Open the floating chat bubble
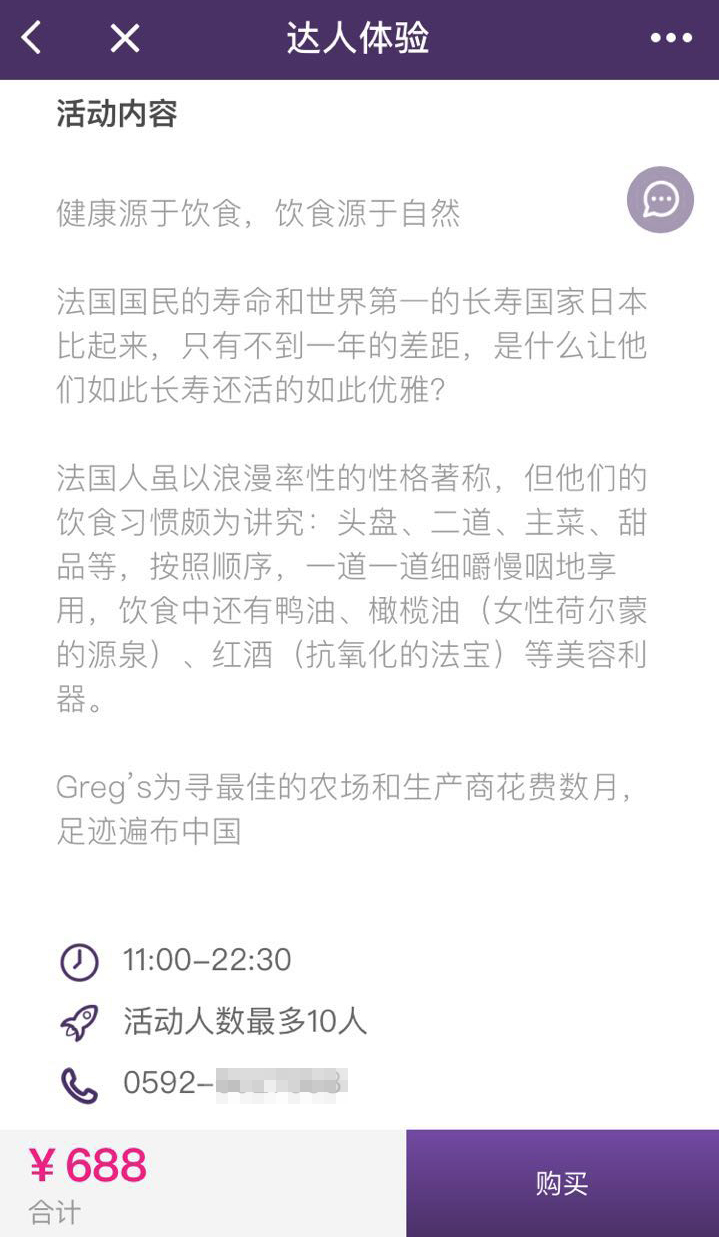Image resolution: width=719 pixels, height=1237 pixels. pyautogui.click(x=660, y=200)
